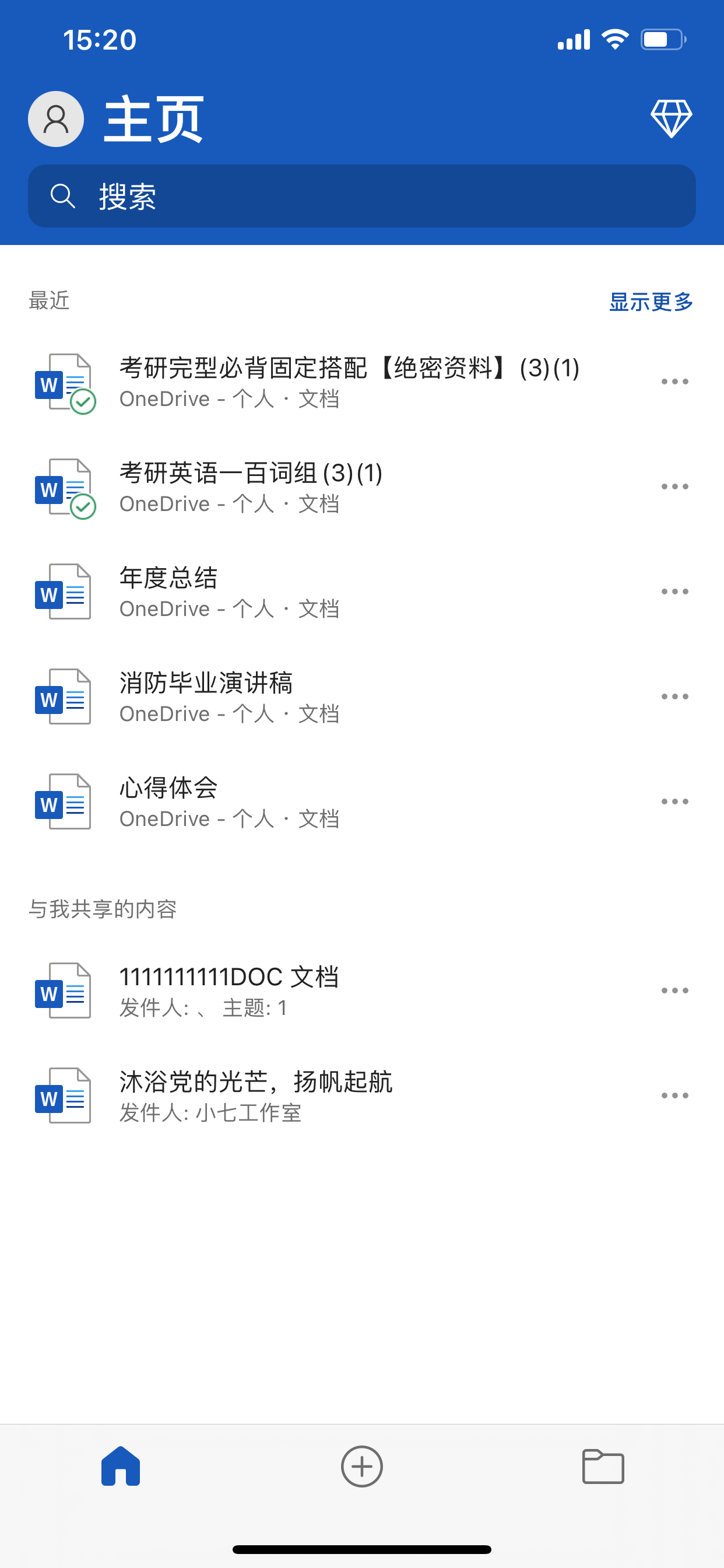
Task: Open more options for 1111111111DOC 文档
Action: click(x=674, y=991)
